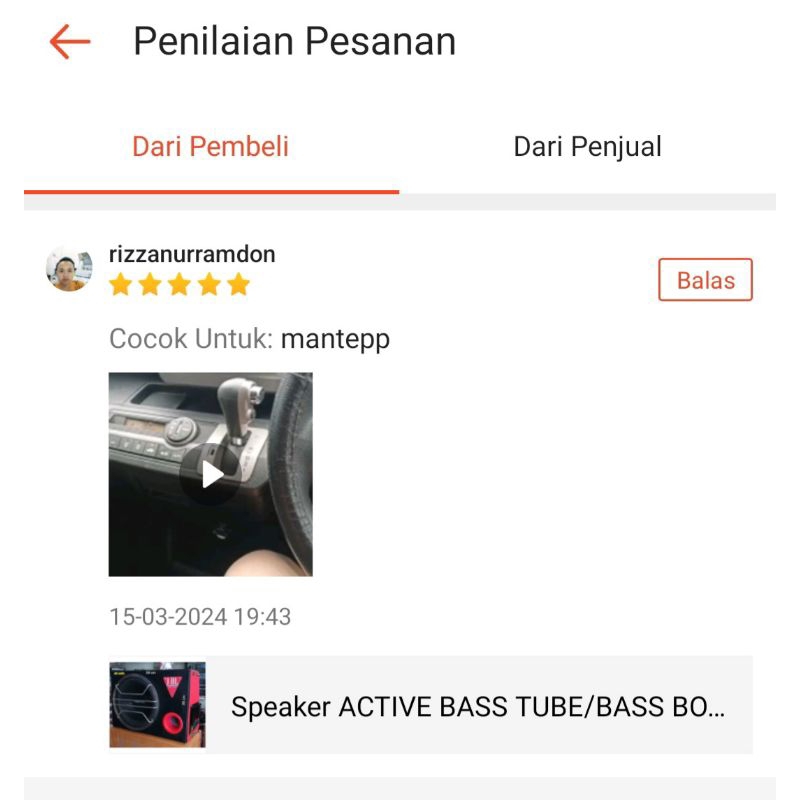Play the buyer's review video

[211, 474]
